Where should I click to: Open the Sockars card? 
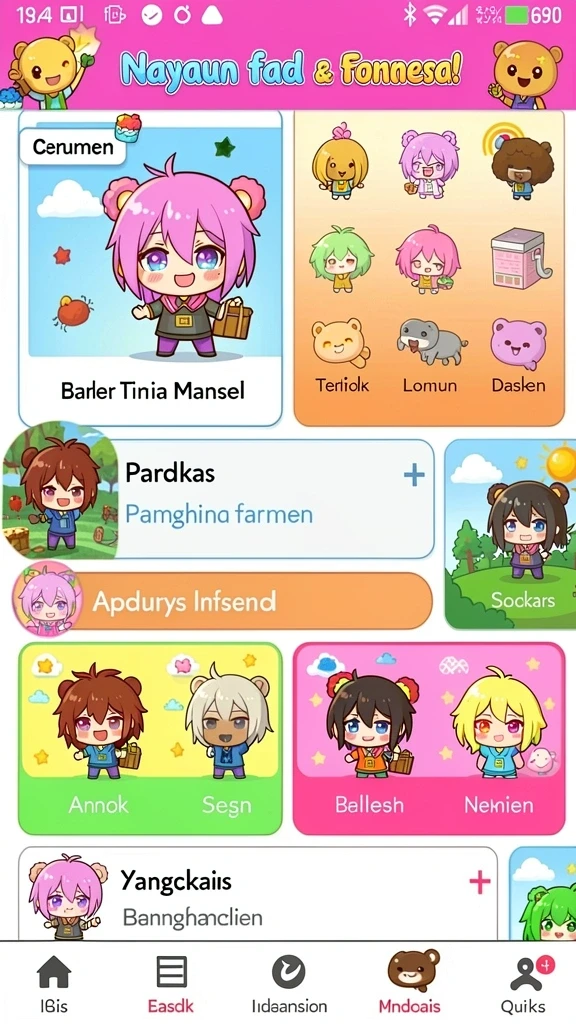pos(511,534)
